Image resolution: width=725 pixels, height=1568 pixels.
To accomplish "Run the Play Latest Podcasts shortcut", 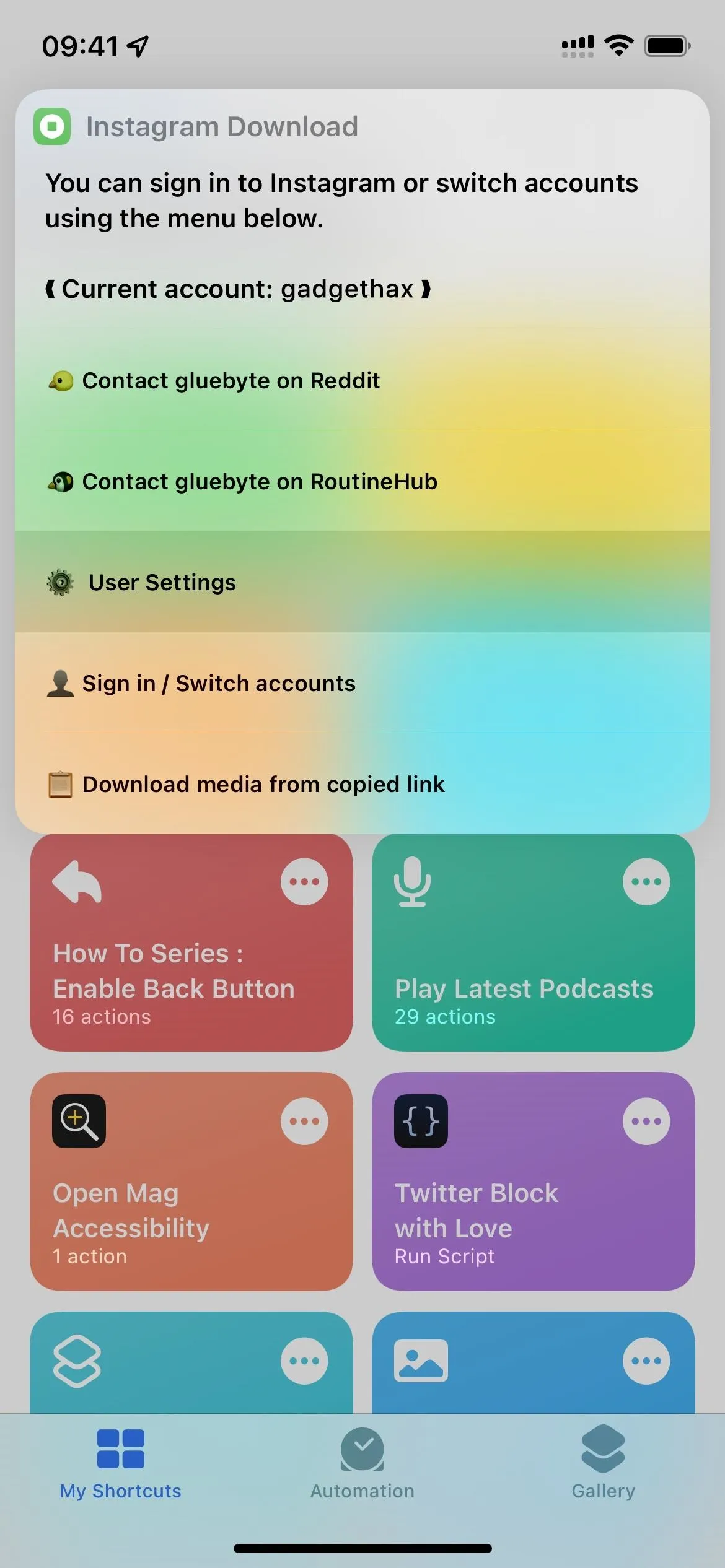I will tap(533, 966).
